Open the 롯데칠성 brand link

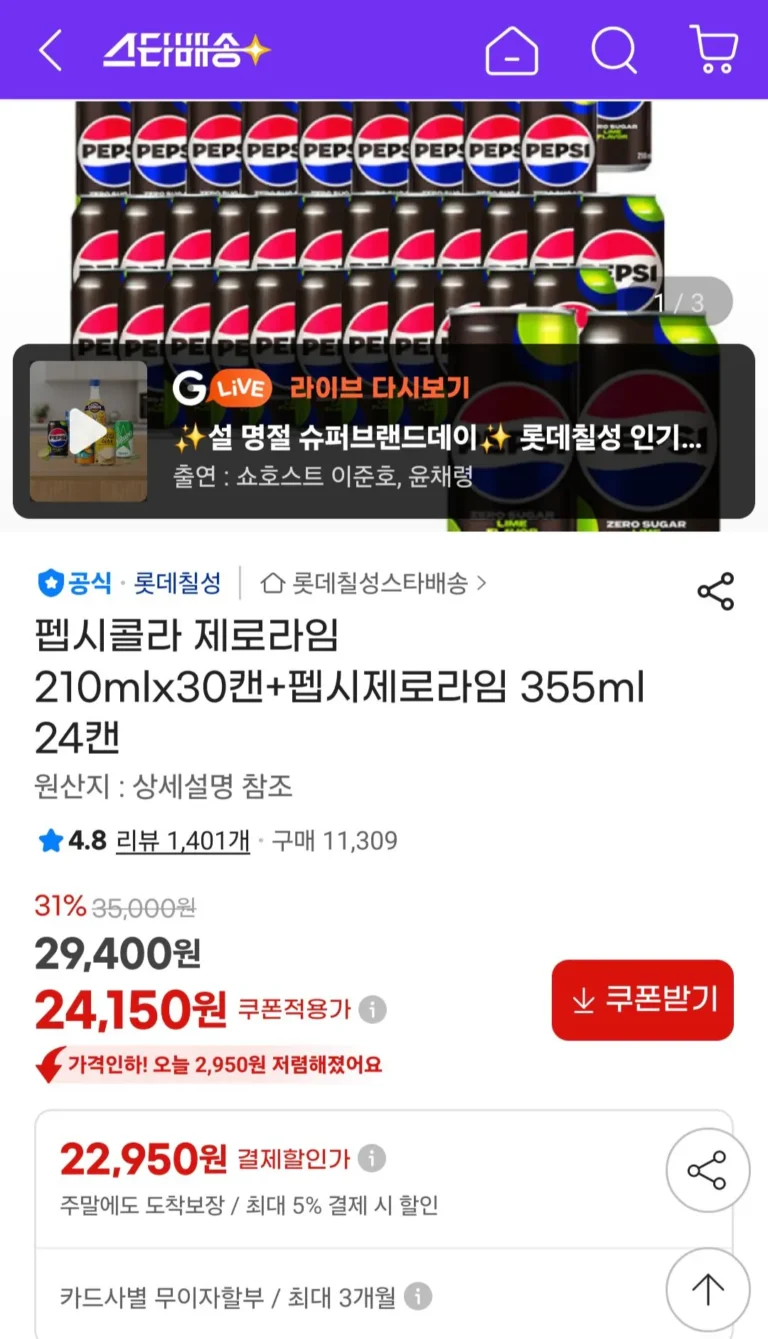(x=177, y=583)
